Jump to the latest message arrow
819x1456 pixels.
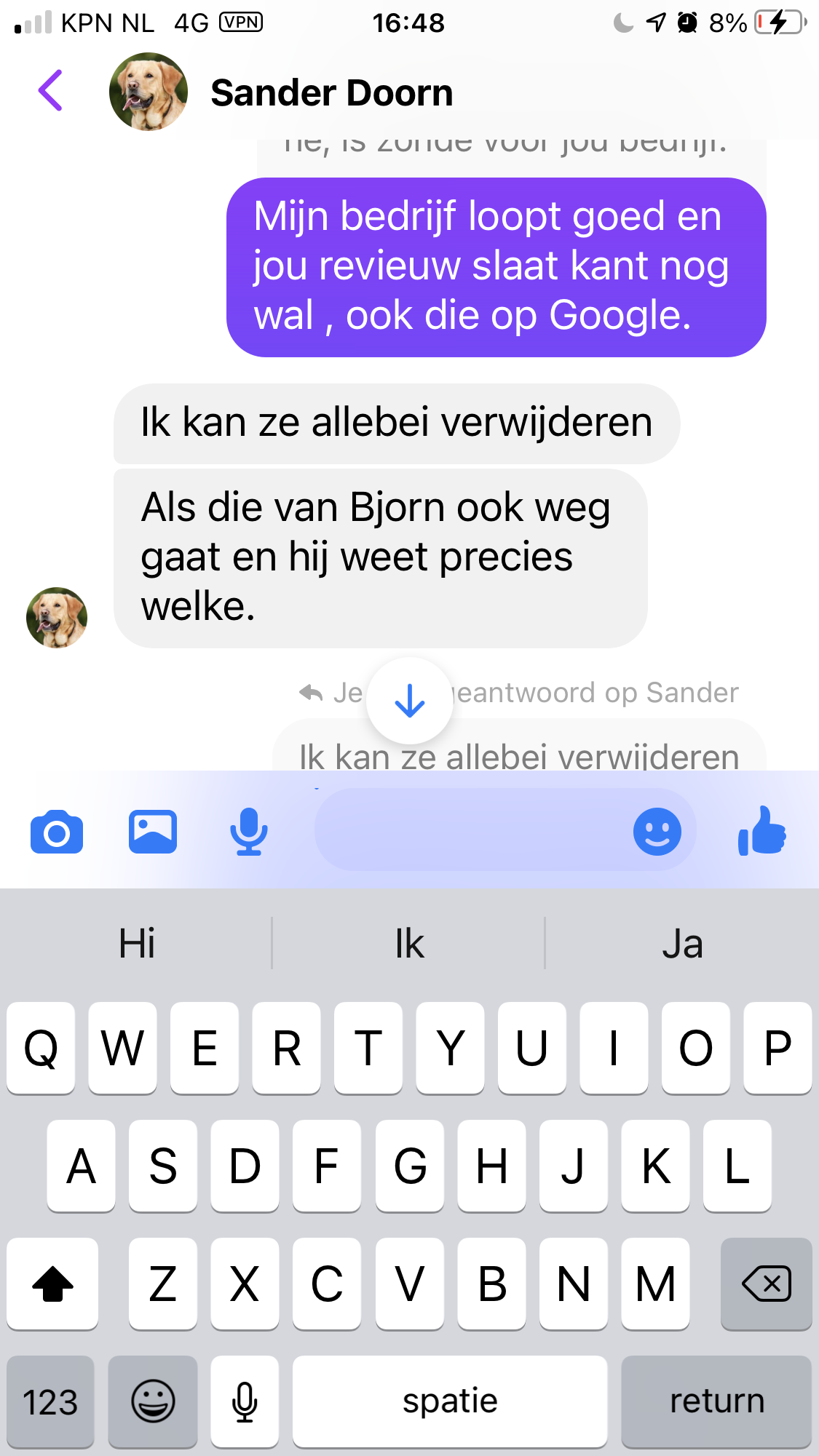pos(409,700)
